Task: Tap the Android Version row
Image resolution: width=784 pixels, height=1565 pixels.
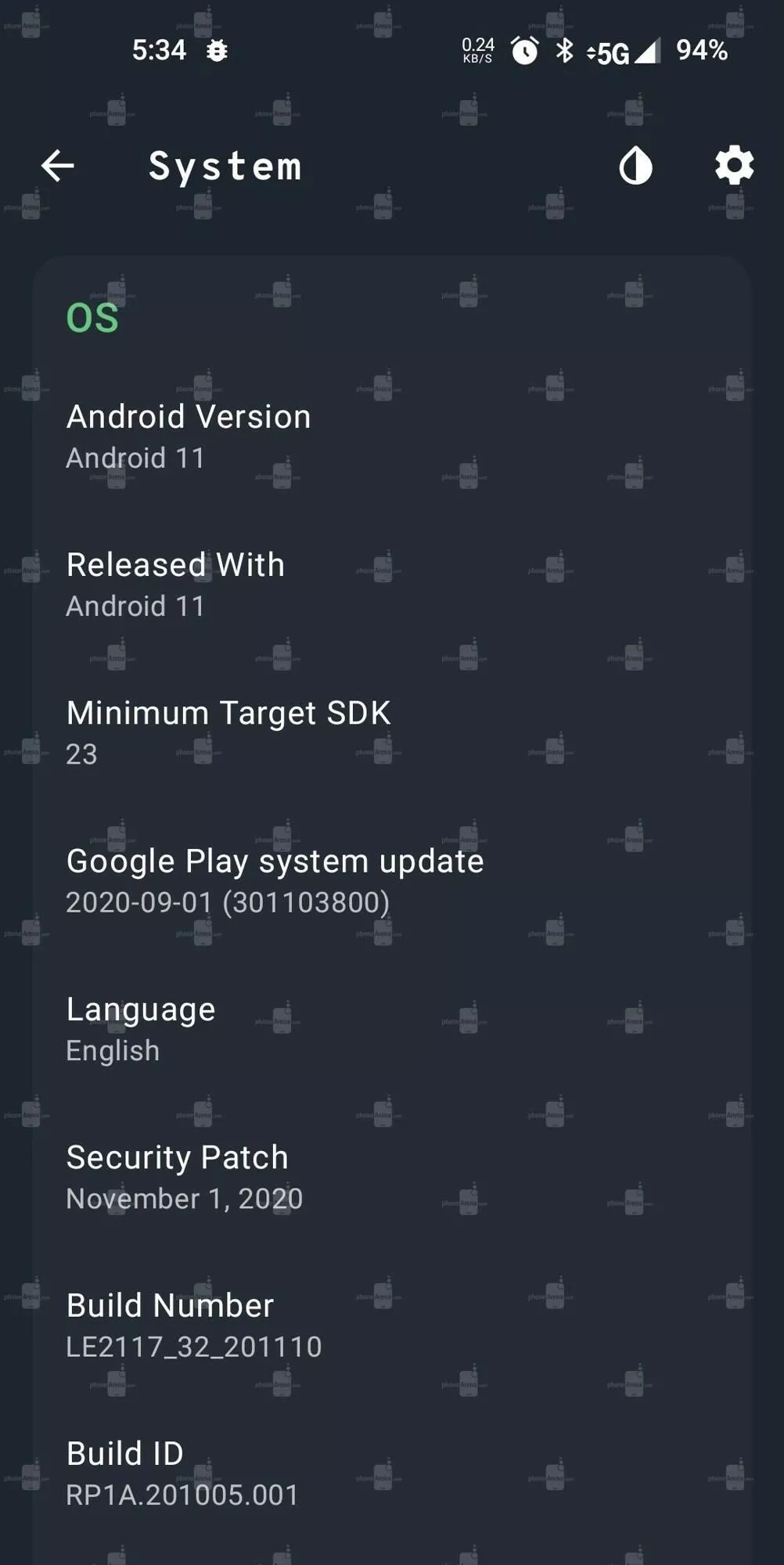Action: pyautogui.click(x=392, y=437)
